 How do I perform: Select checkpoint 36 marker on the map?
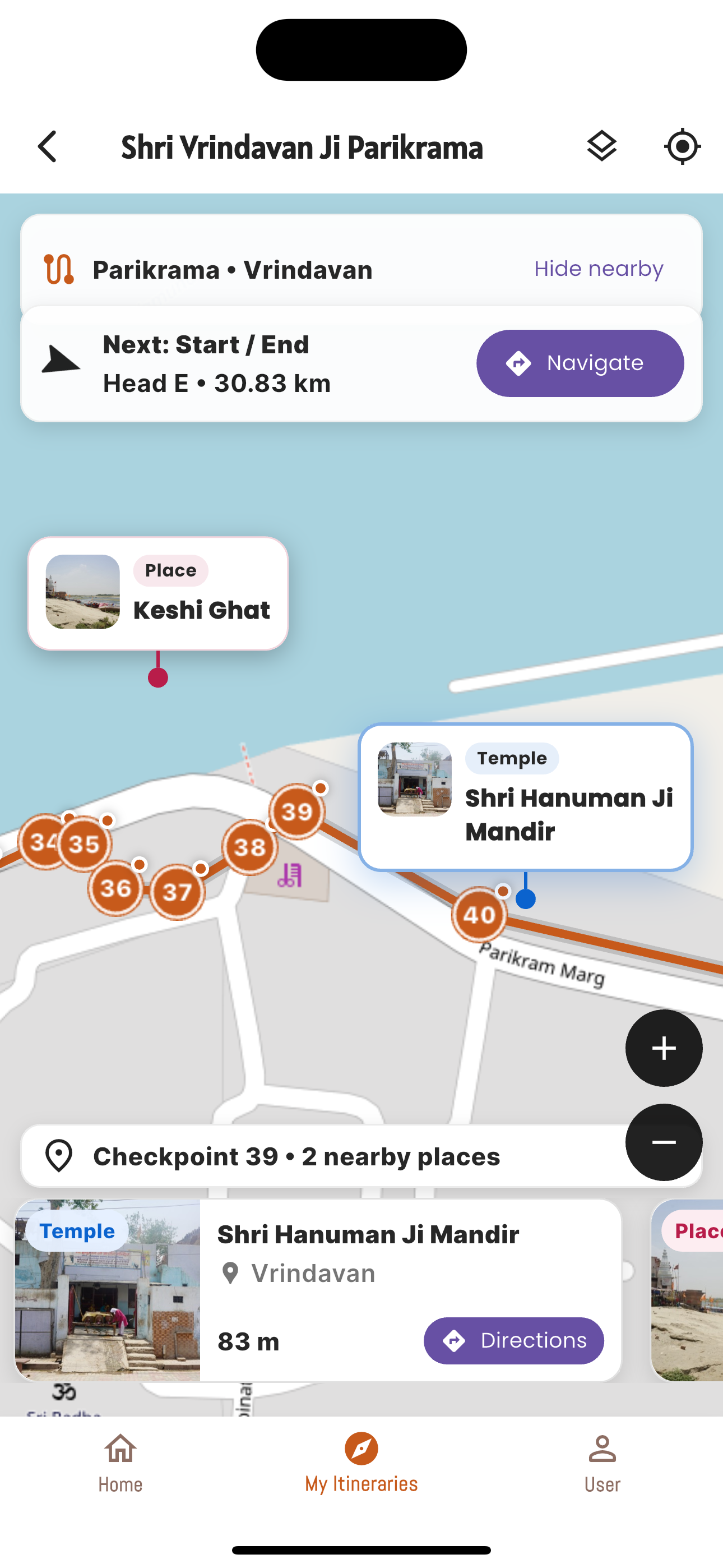click(x=115, y=888)
